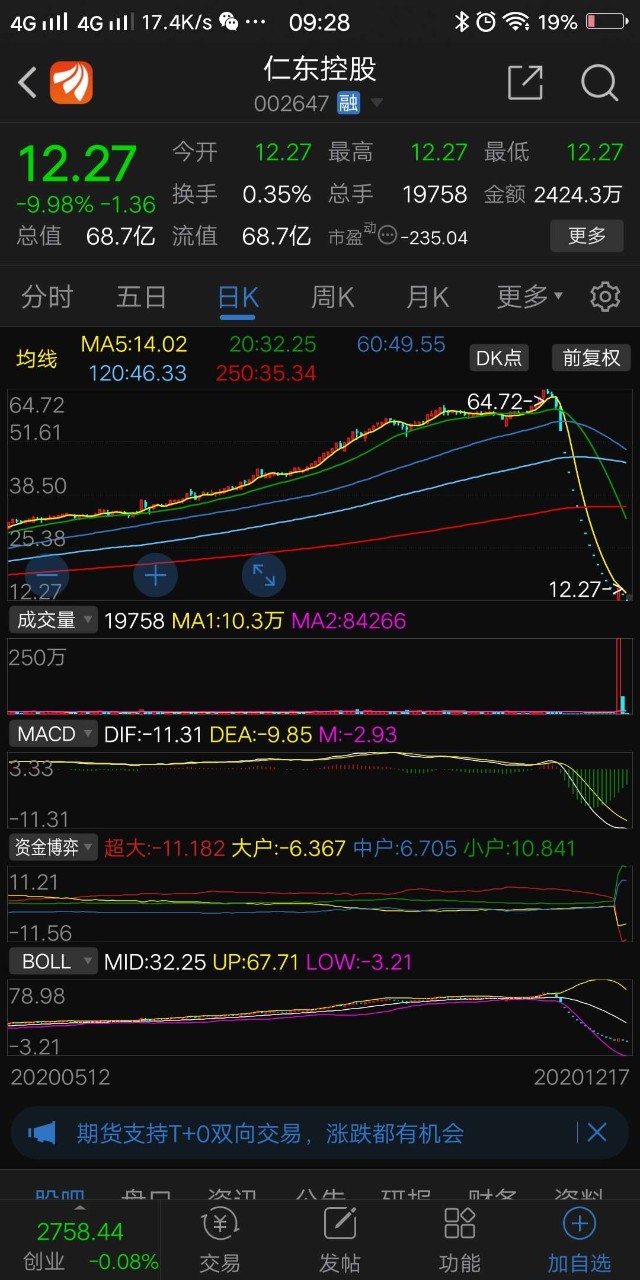The image size is (640, 1280).
Task: Open the 资金博弈 indicator dropdown
Action: 54,848
